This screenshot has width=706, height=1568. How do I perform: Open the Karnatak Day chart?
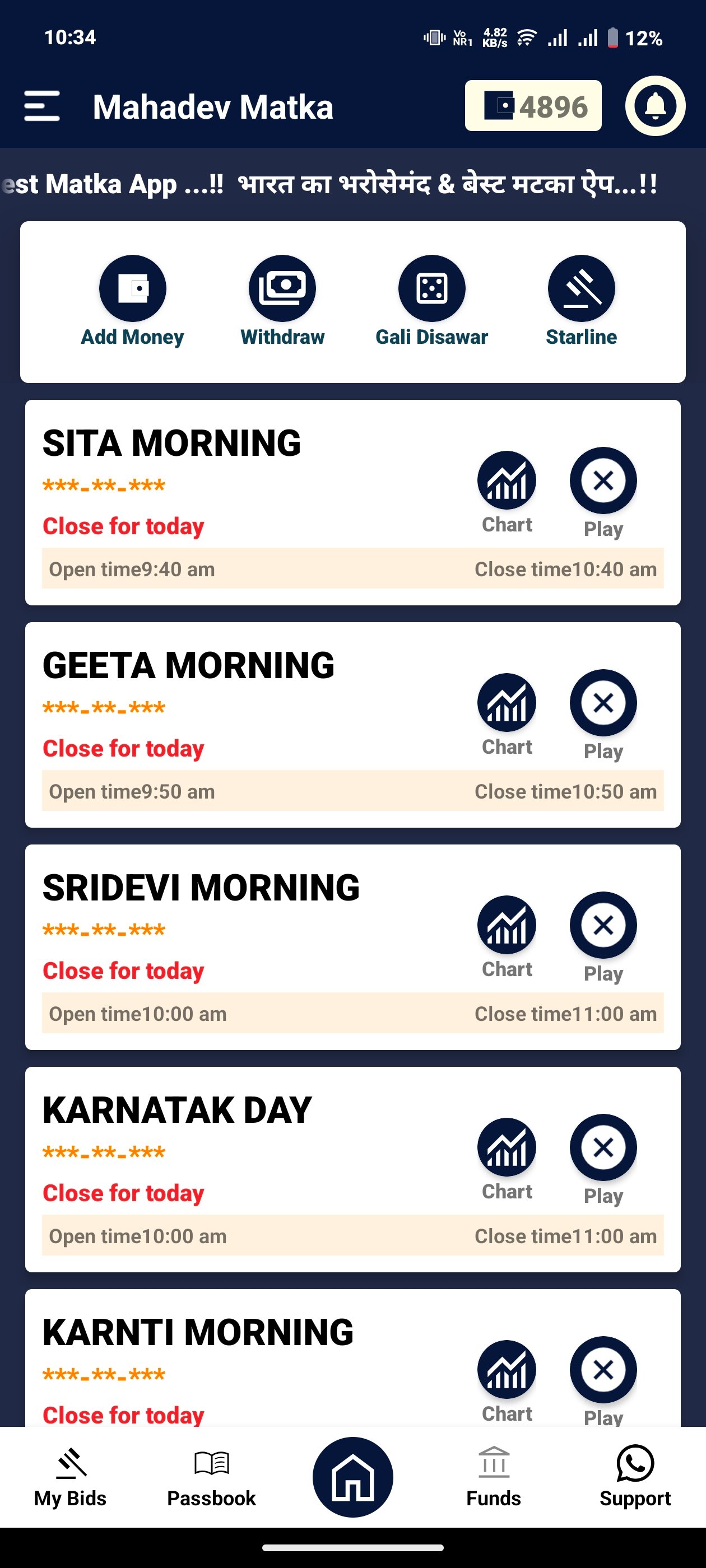tap(506, 1158)
